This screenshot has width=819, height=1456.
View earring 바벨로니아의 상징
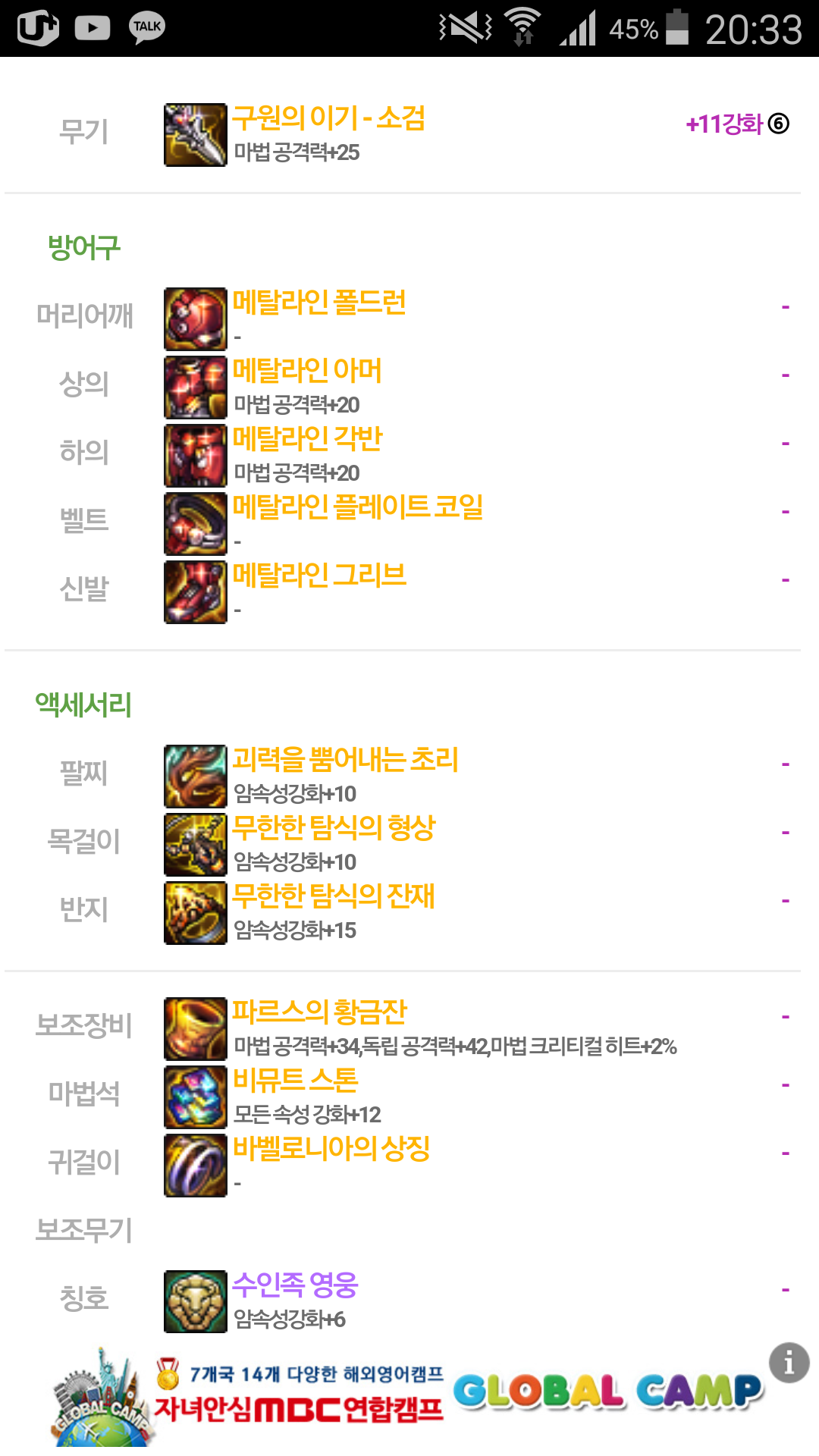(x=331, y=1149)
